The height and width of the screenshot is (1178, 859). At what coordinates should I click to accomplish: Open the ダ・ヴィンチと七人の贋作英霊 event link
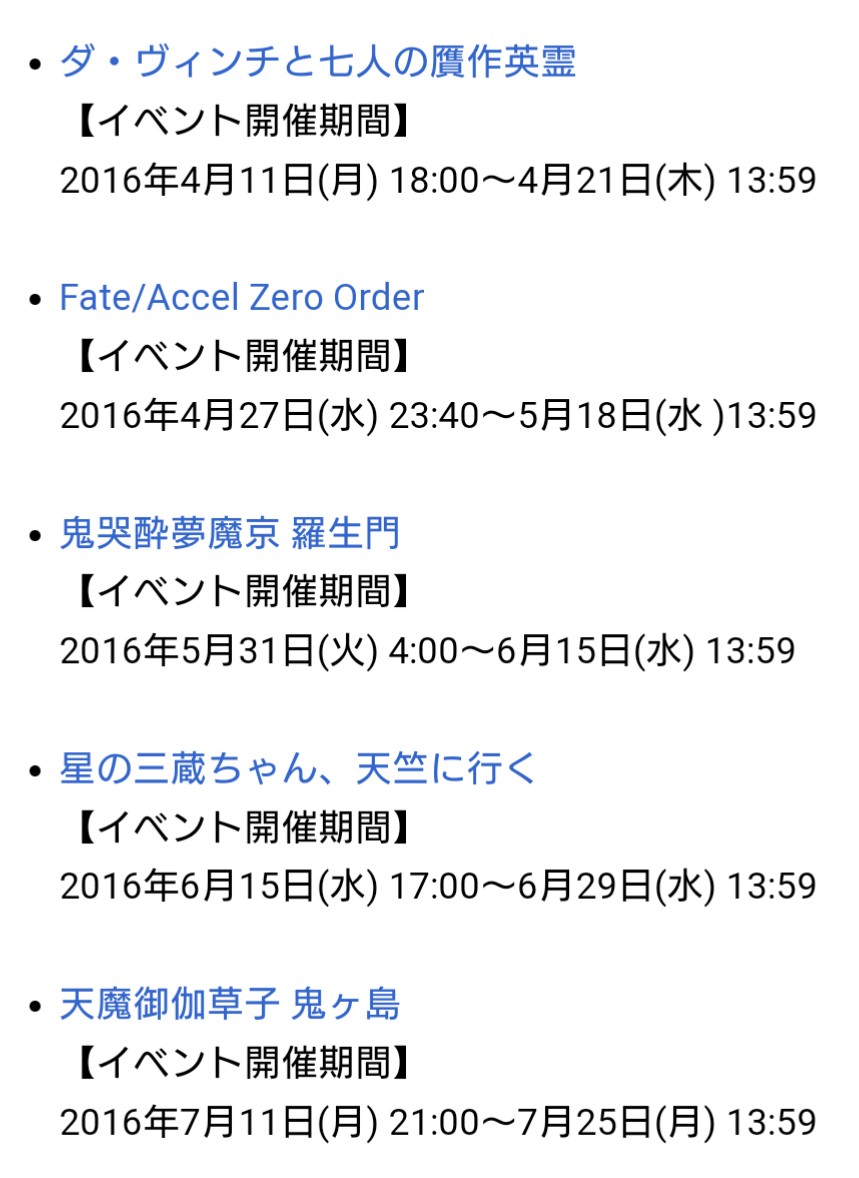tap(317, 63)
